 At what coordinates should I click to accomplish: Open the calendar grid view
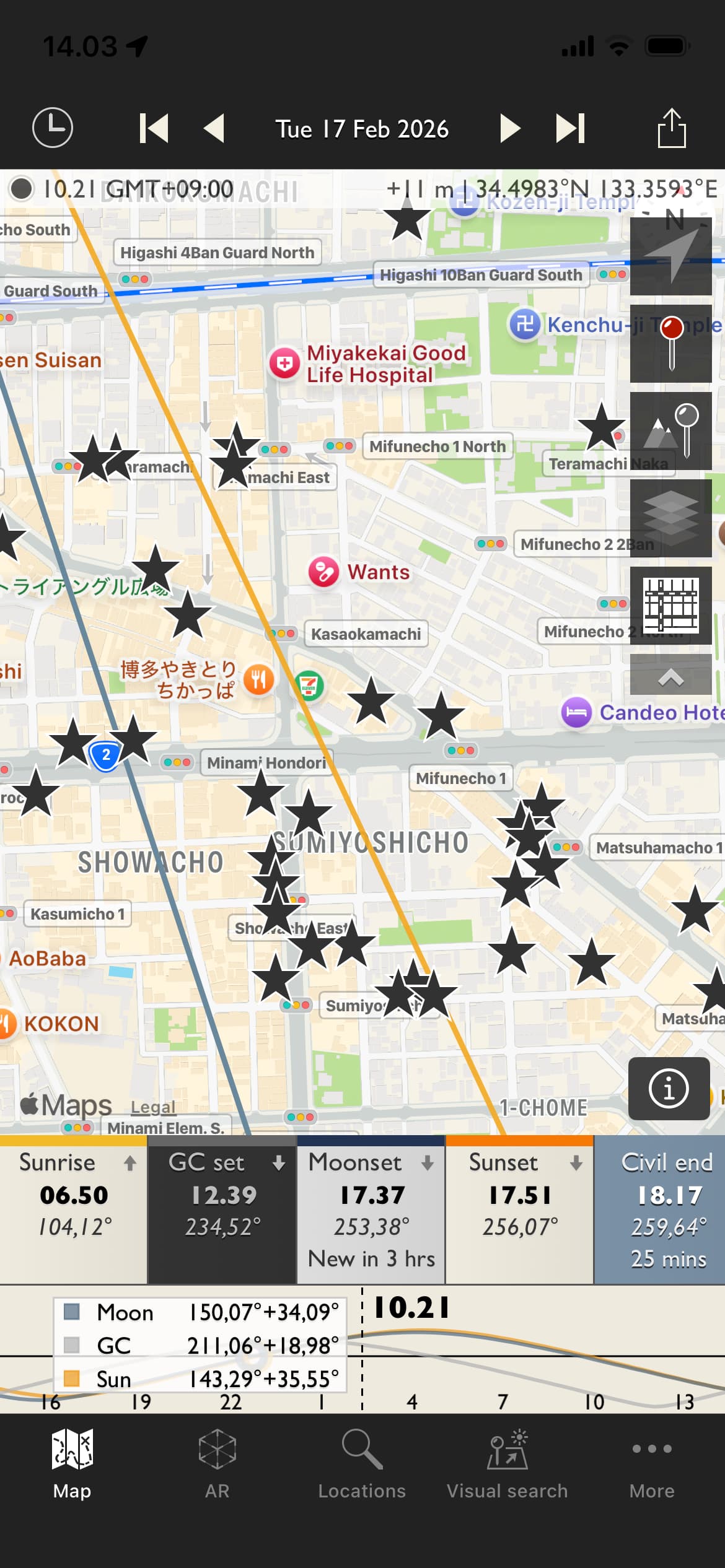670,605
